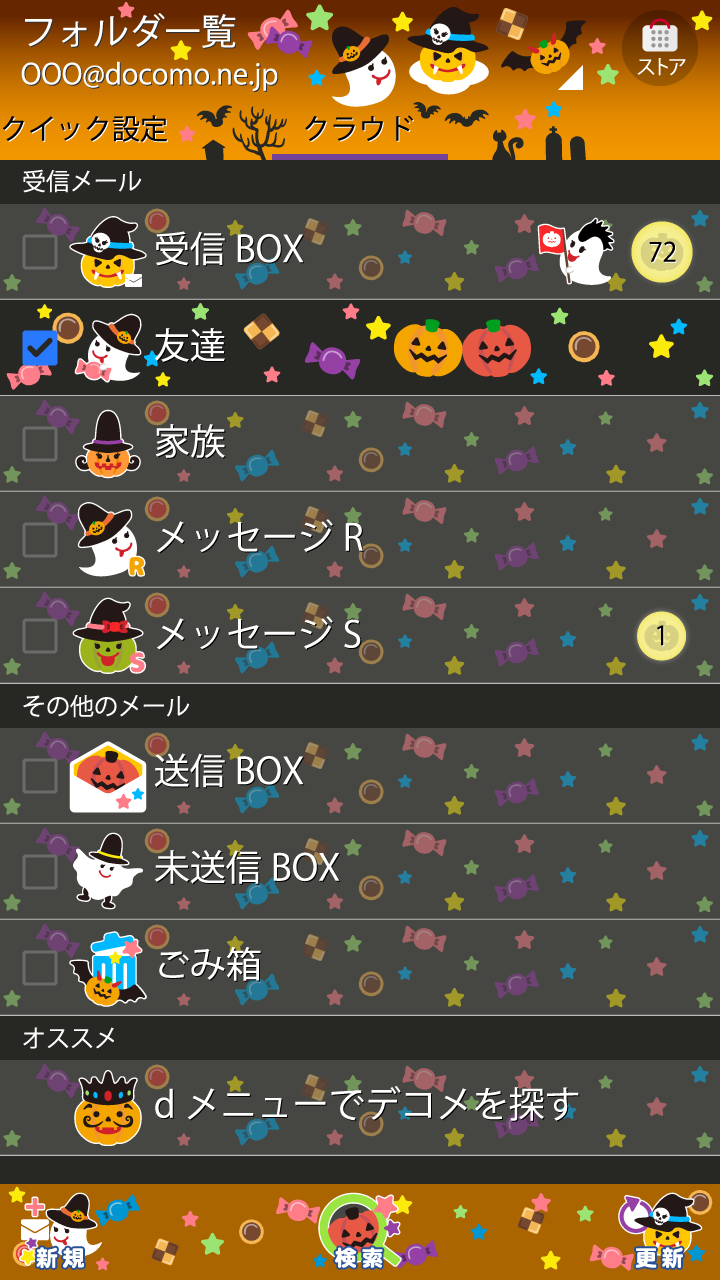Switch to the クイック設定 tab

pyautogui.click(x=85, y=129)
